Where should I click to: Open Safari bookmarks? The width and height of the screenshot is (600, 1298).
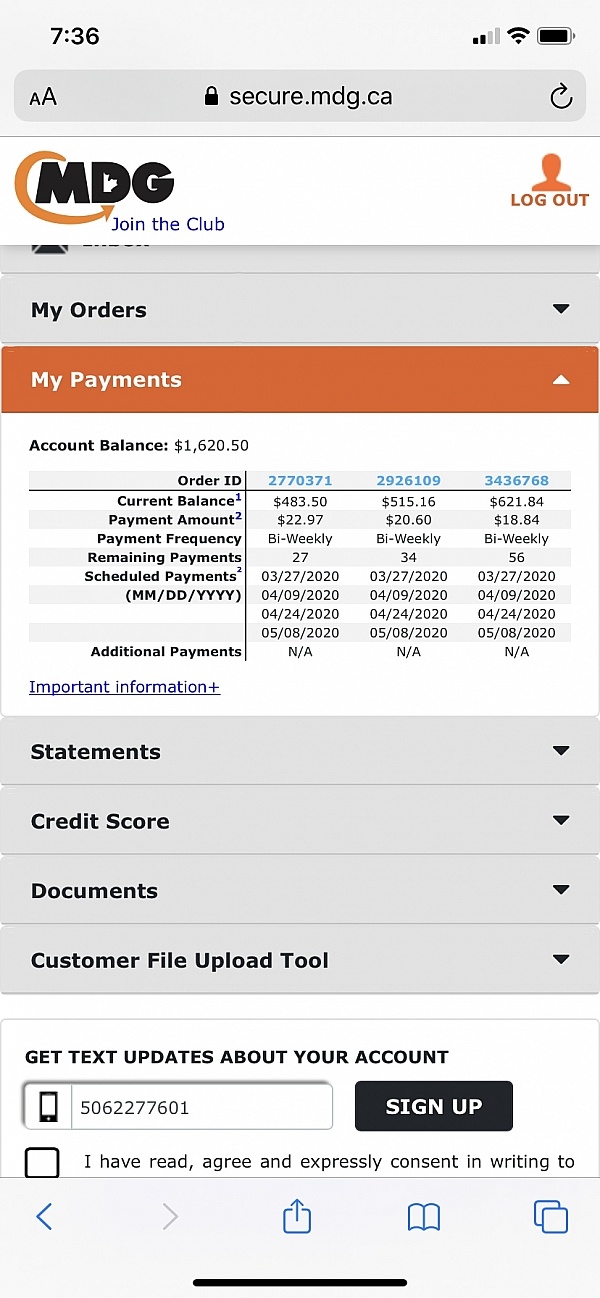[x=424, y=1217]
